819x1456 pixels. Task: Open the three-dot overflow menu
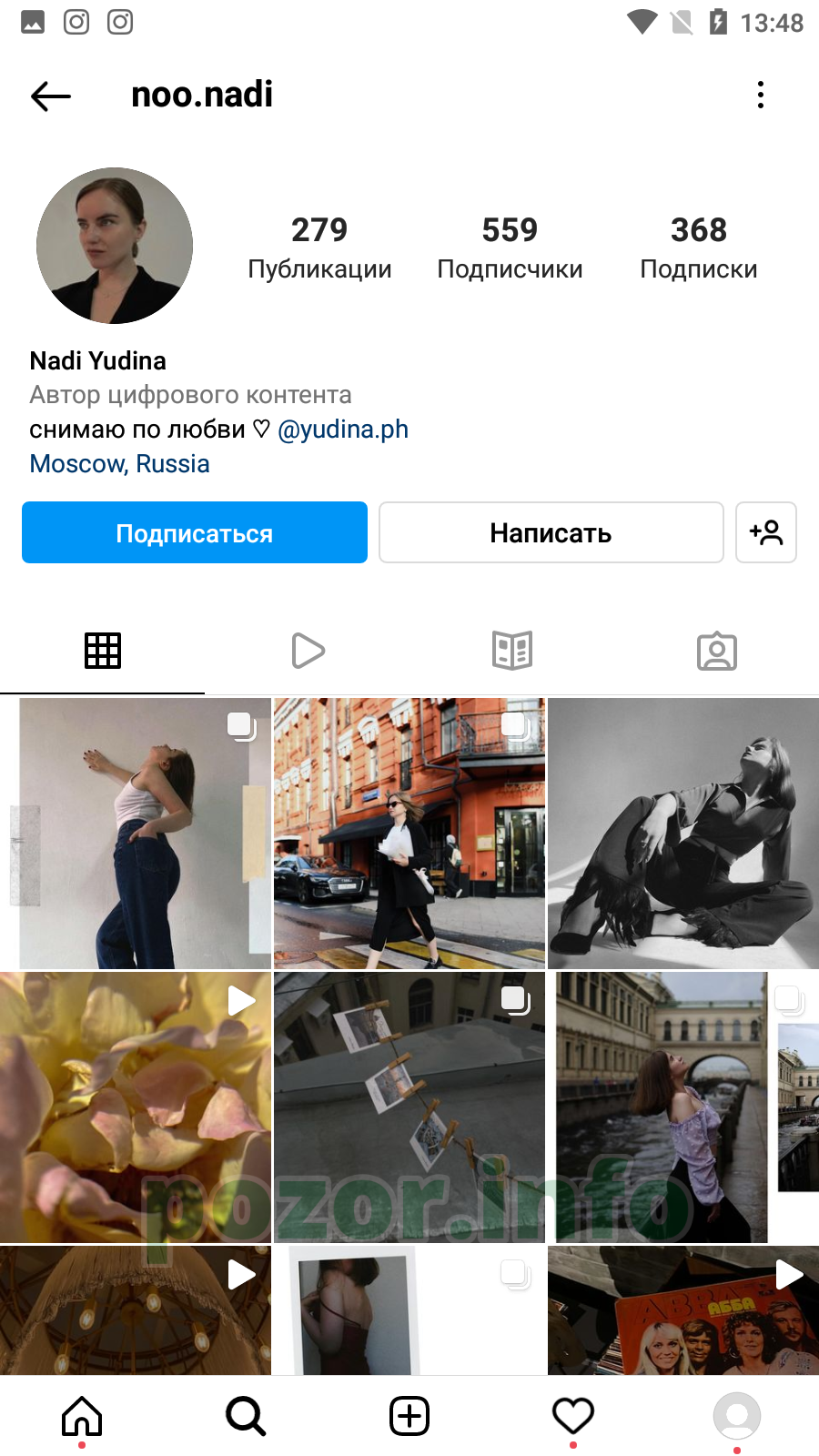[x=761, y=95]
